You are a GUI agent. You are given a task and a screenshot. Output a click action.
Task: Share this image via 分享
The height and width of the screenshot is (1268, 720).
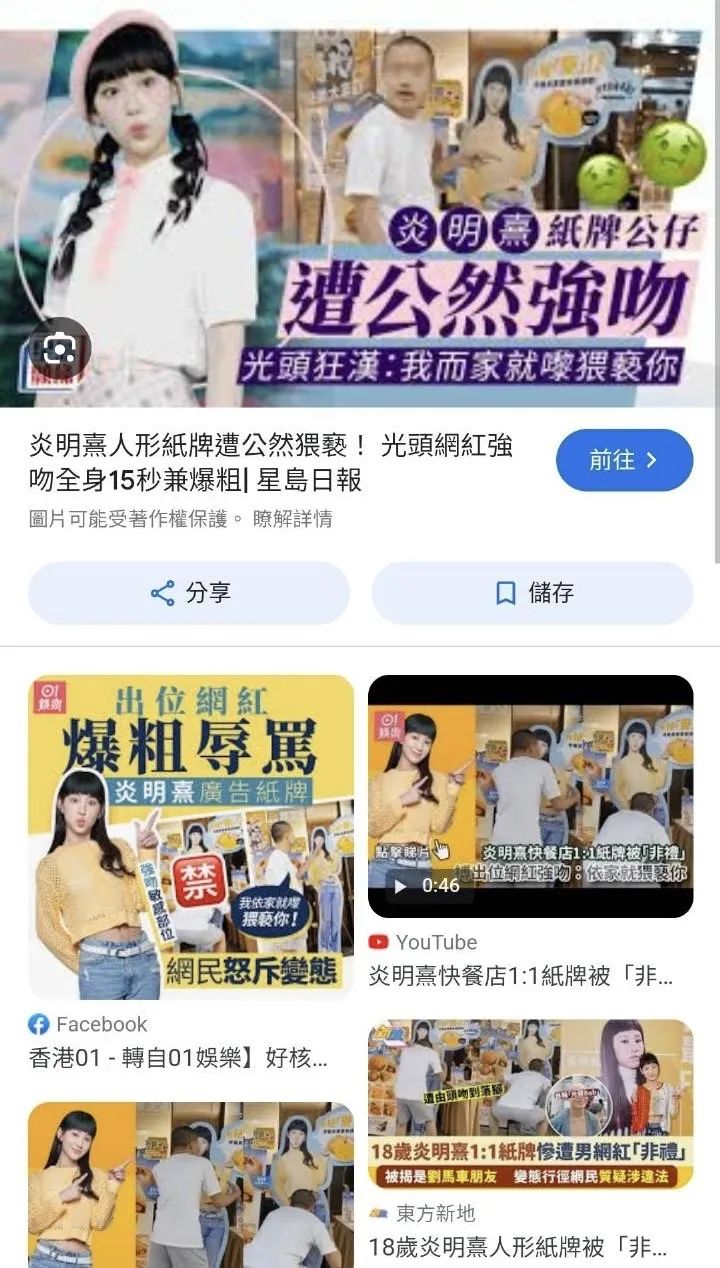pos(189,593)
